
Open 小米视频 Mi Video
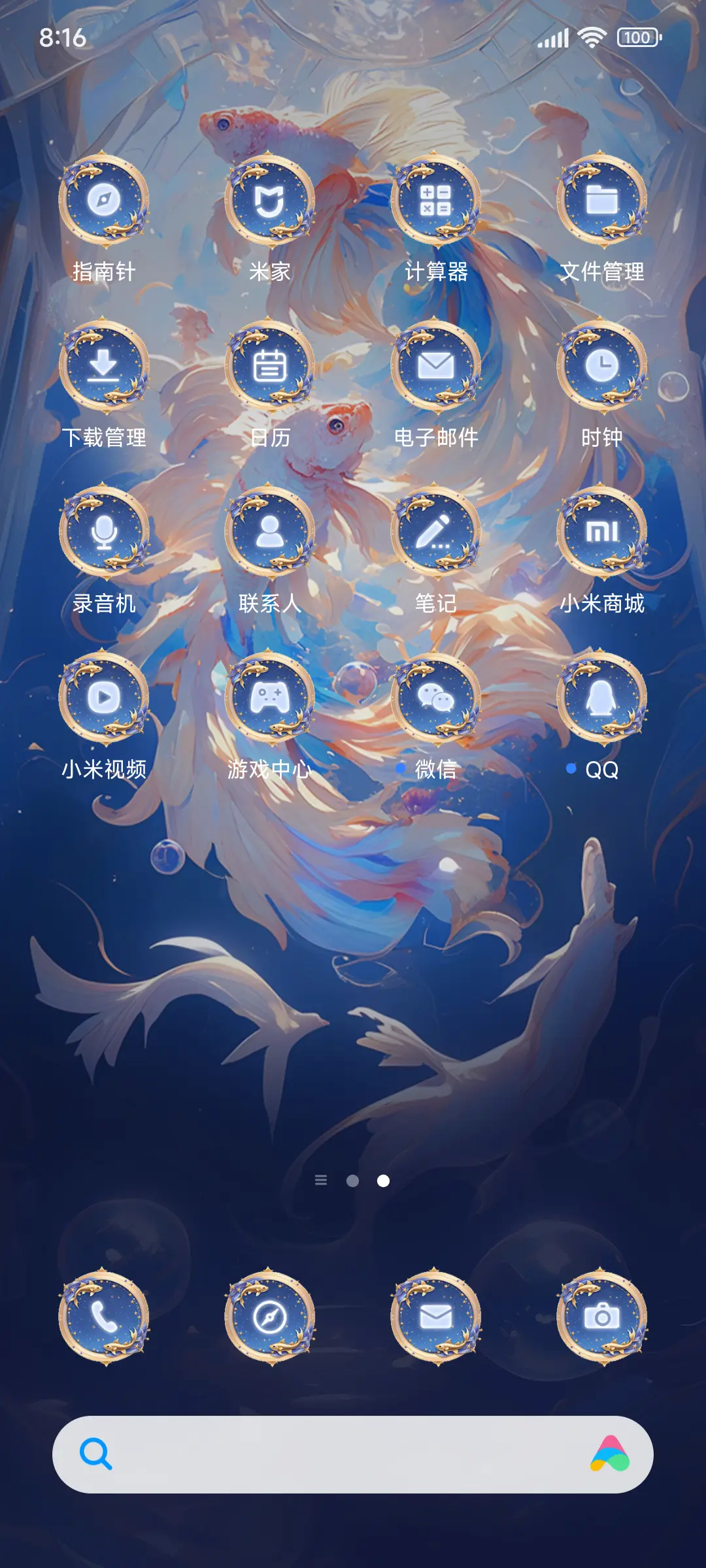pyautogui.click(x=105, y=699)
